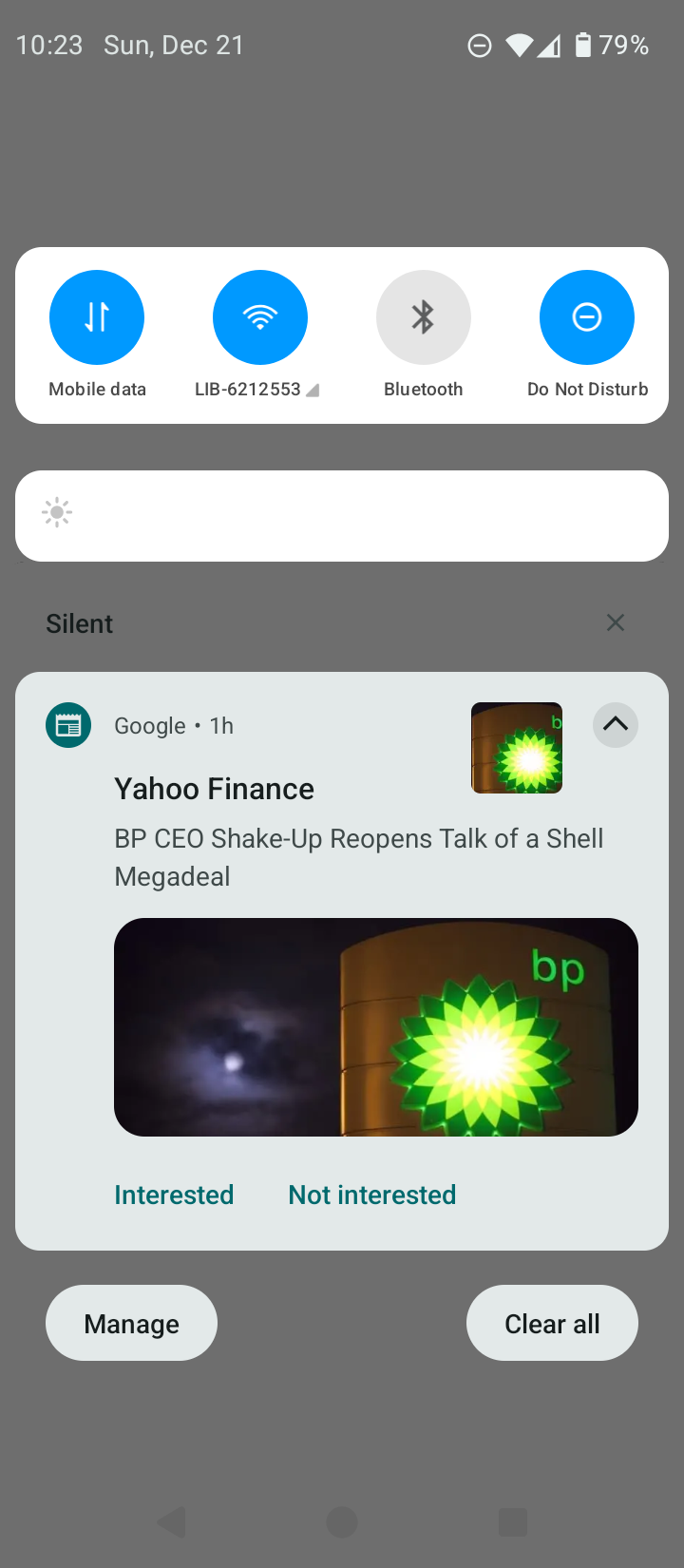Viewport: 684px width, 1568px height.
Task: Tap the brightness slider
Action: pos(342,515)
